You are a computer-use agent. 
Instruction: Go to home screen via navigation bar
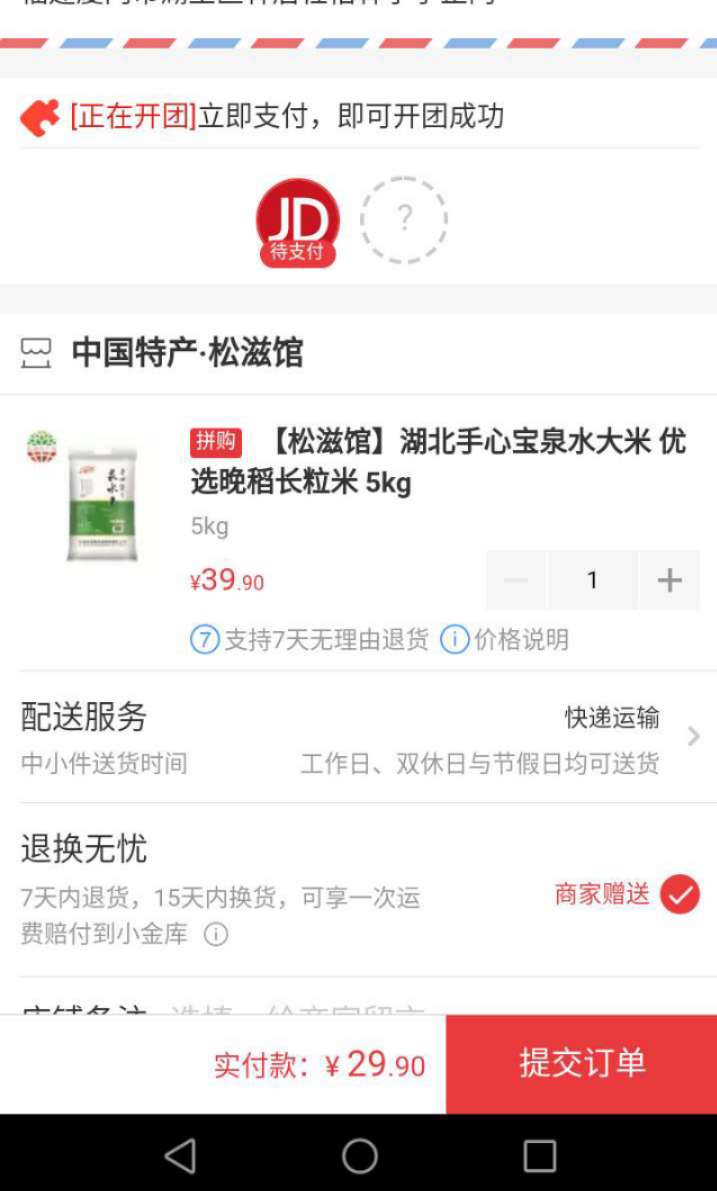pos(359,1155)
